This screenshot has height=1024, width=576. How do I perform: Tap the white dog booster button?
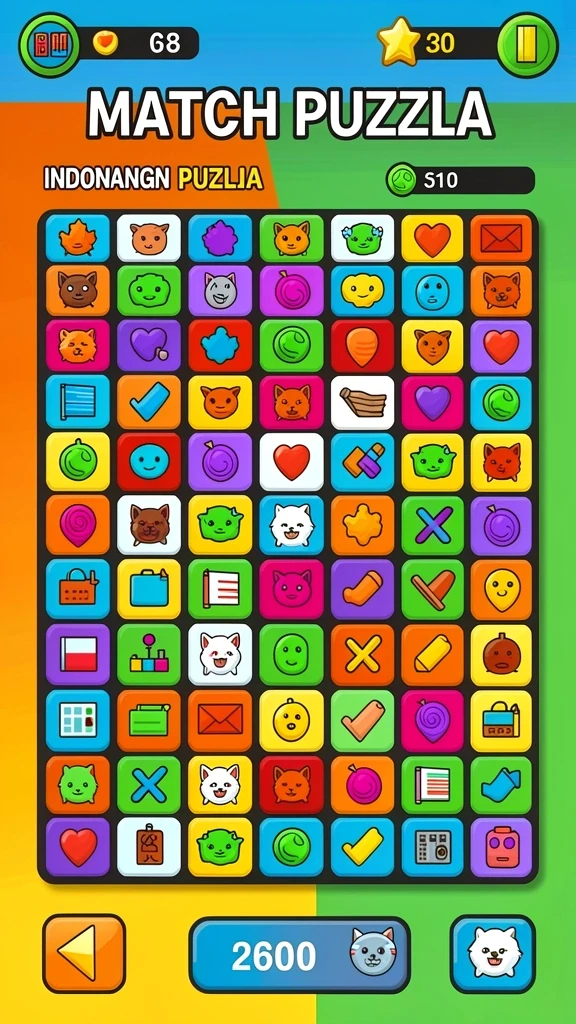[x=493, y=953]
